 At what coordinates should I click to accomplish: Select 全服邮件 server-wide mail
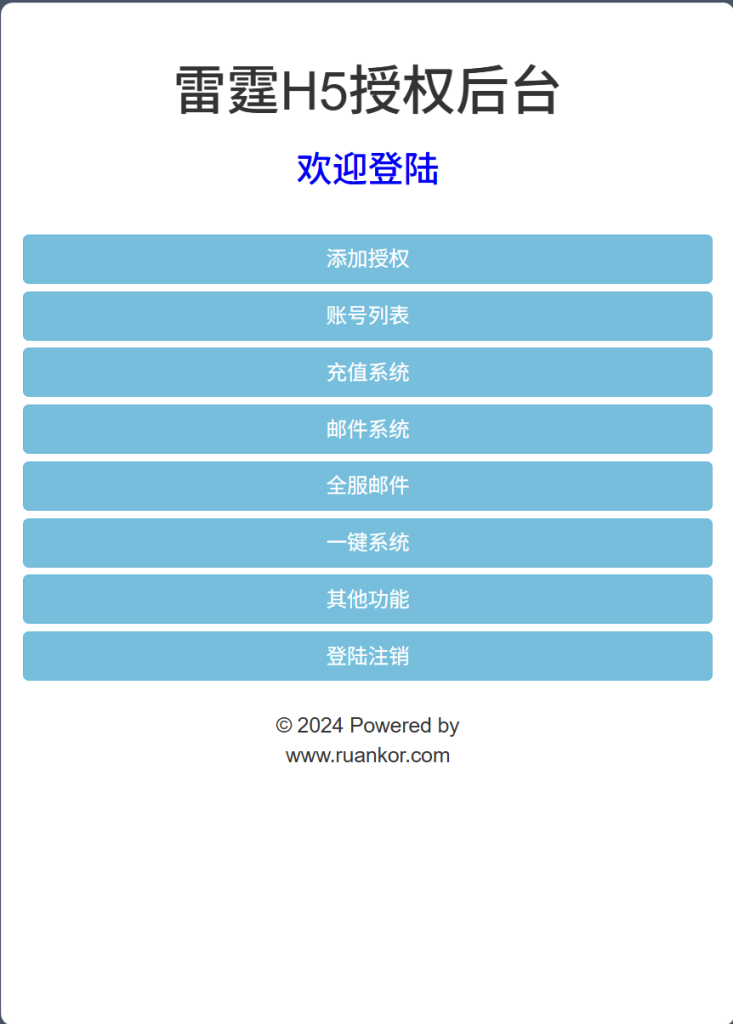pyautogui.click(x=367, y=486)
